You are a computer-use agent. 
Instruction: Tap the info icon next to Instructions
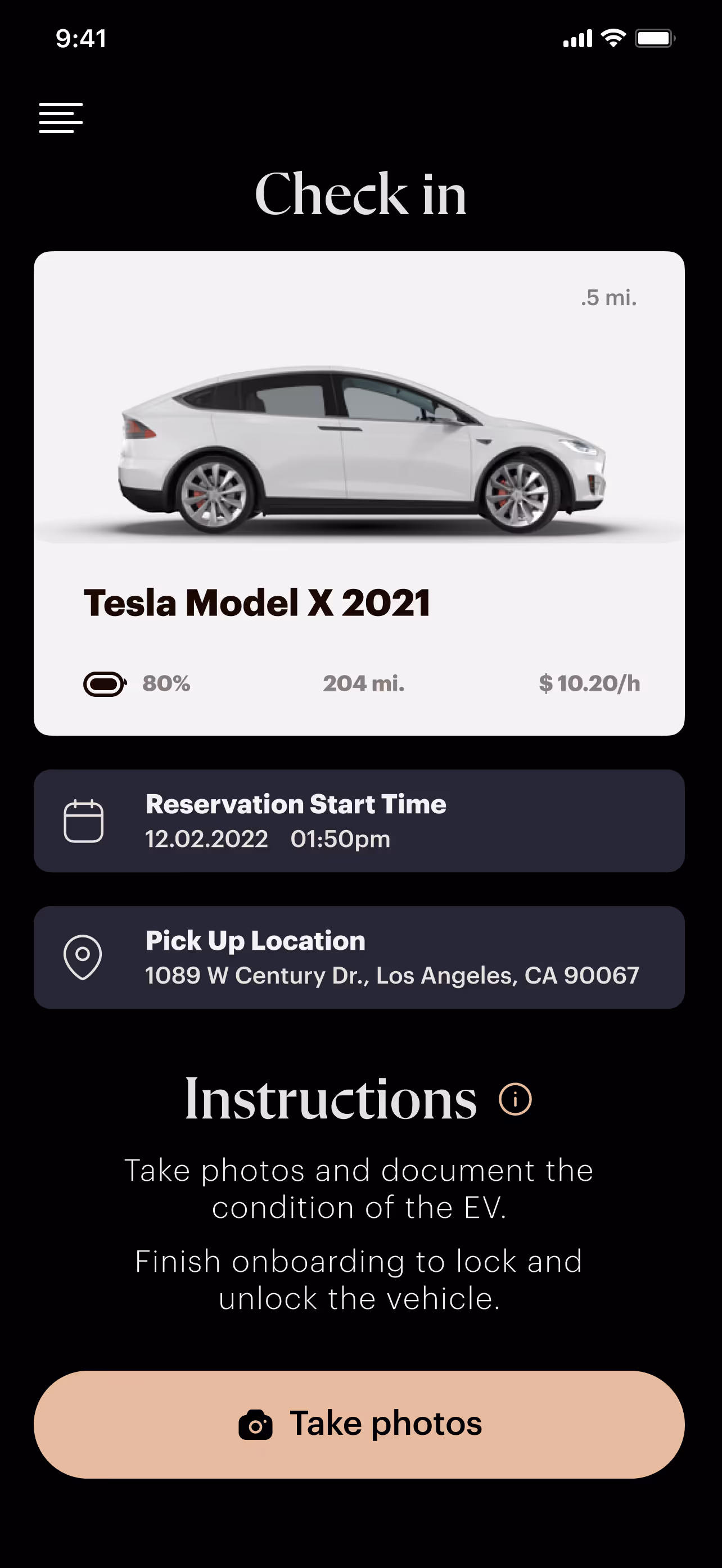[515, 1099]
